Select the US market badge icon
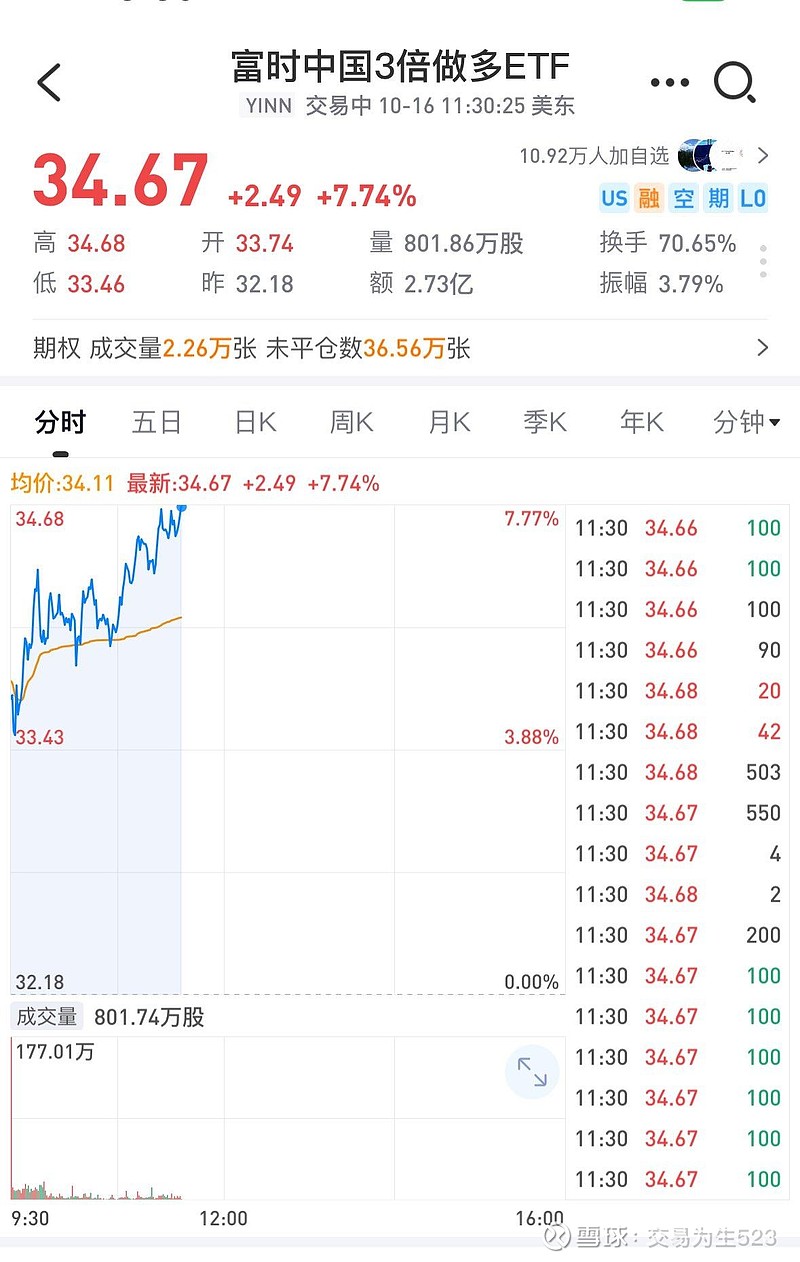This screenshot has height=1262, width=800. point(613,199)
